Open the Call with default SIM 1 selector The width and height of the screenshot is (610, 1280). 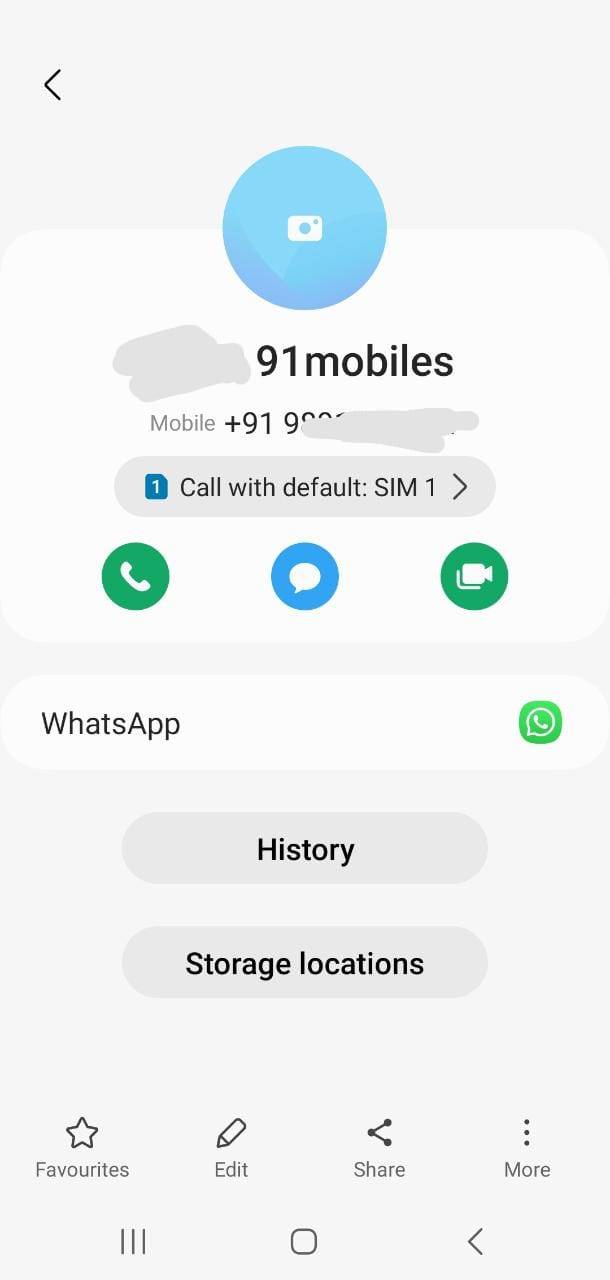(x=305, y=487)
